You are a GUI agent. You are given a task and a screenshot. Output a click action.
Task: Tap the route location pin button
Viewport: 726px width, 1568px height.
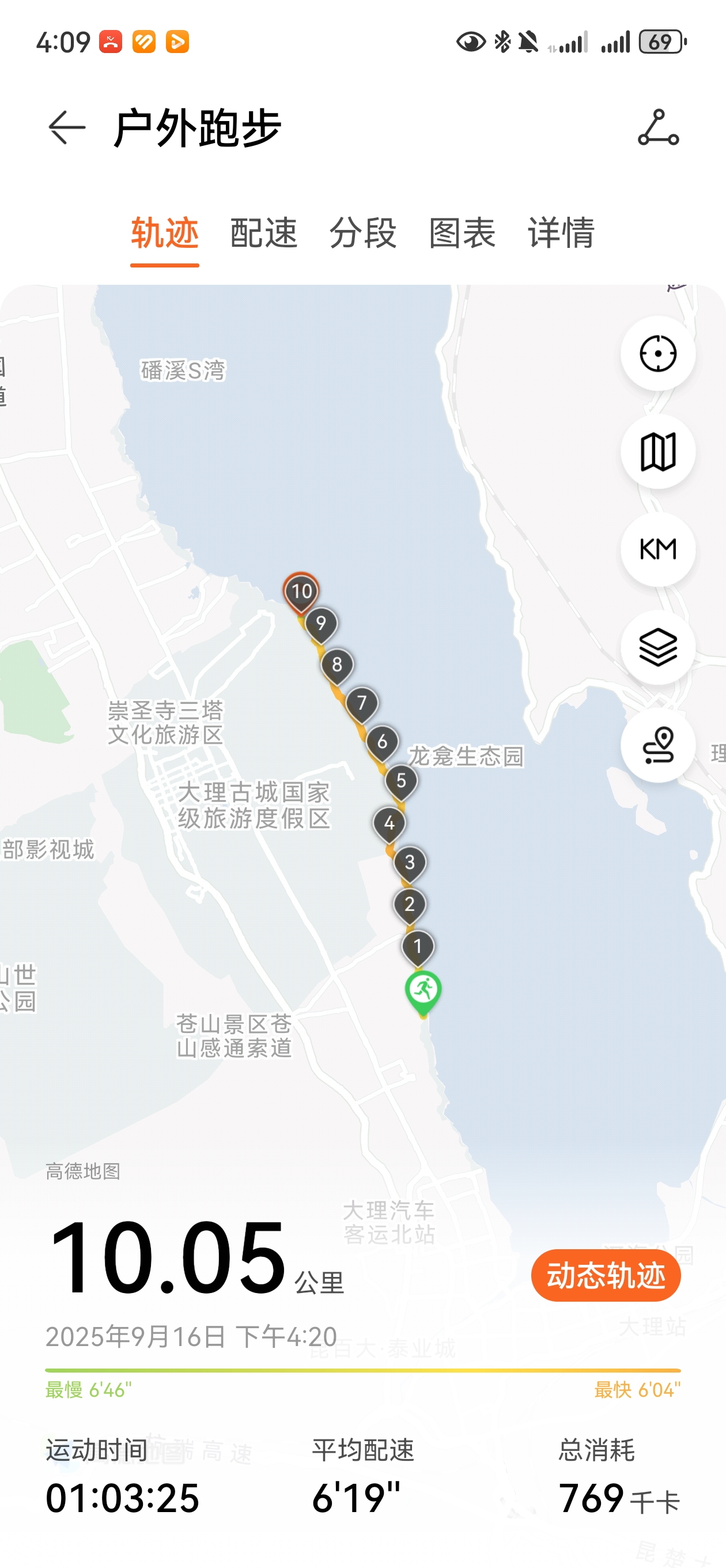[658, 745]
